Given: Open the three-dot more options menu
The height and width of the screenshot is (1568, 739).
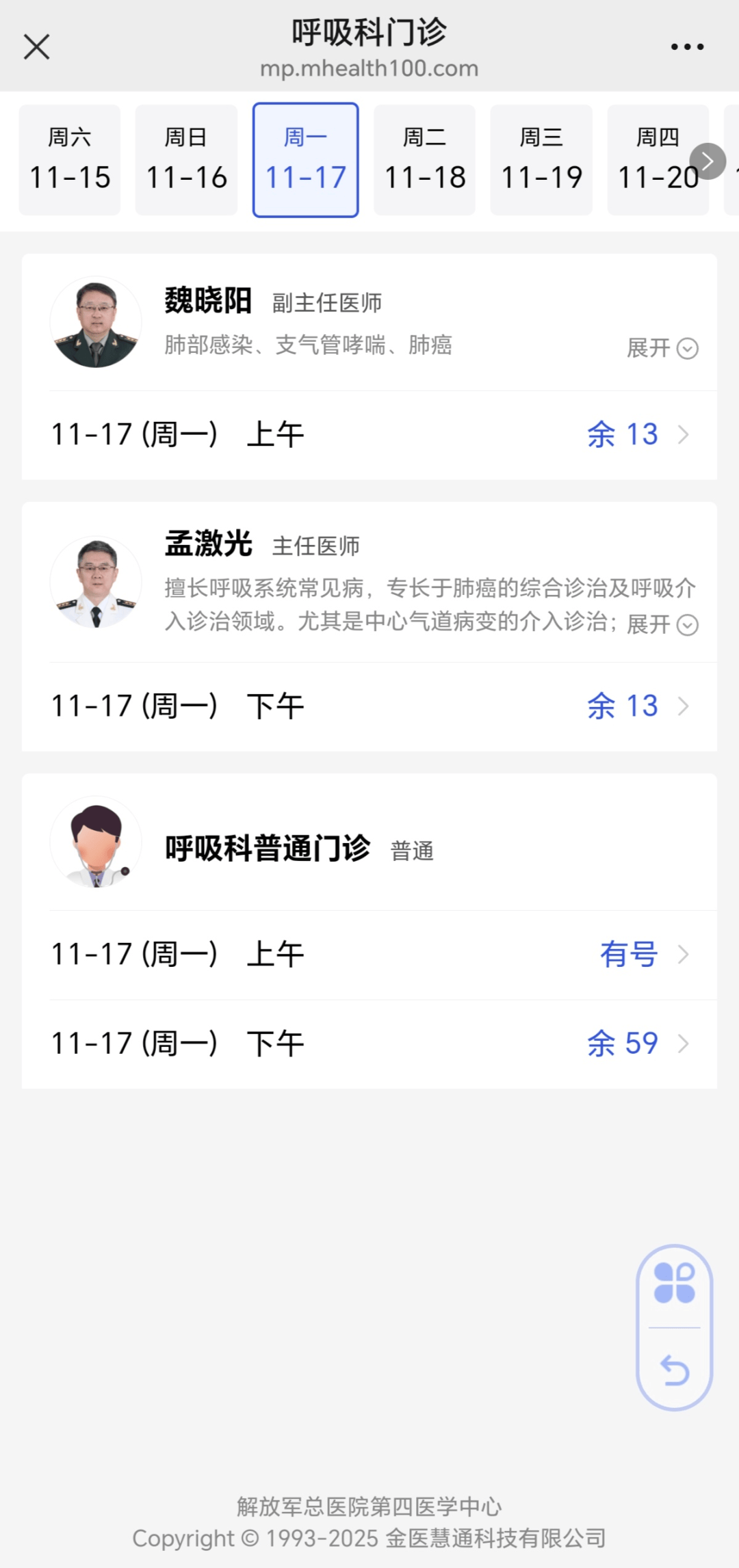Looking at the screenshot, I should 687,46.
